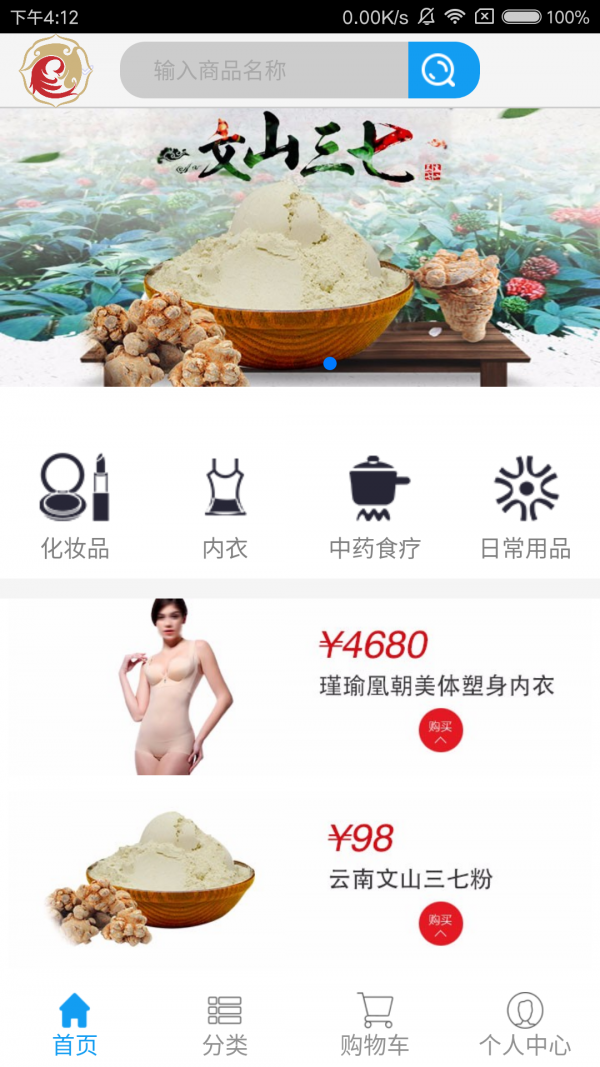Browse the 中药食疗 category
600x1067 pixels.
(375, 507)
